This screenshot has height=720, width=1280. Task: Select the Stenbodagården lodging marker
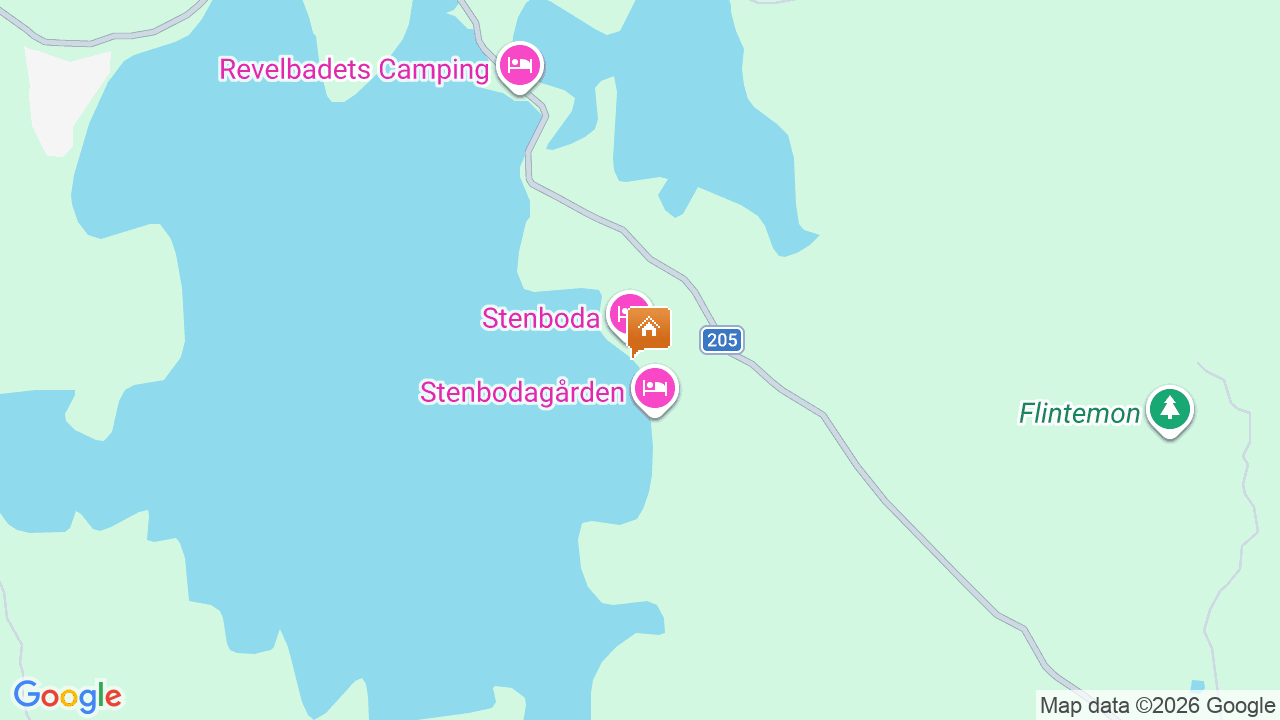pyautogui.click(x=655, y=388)
